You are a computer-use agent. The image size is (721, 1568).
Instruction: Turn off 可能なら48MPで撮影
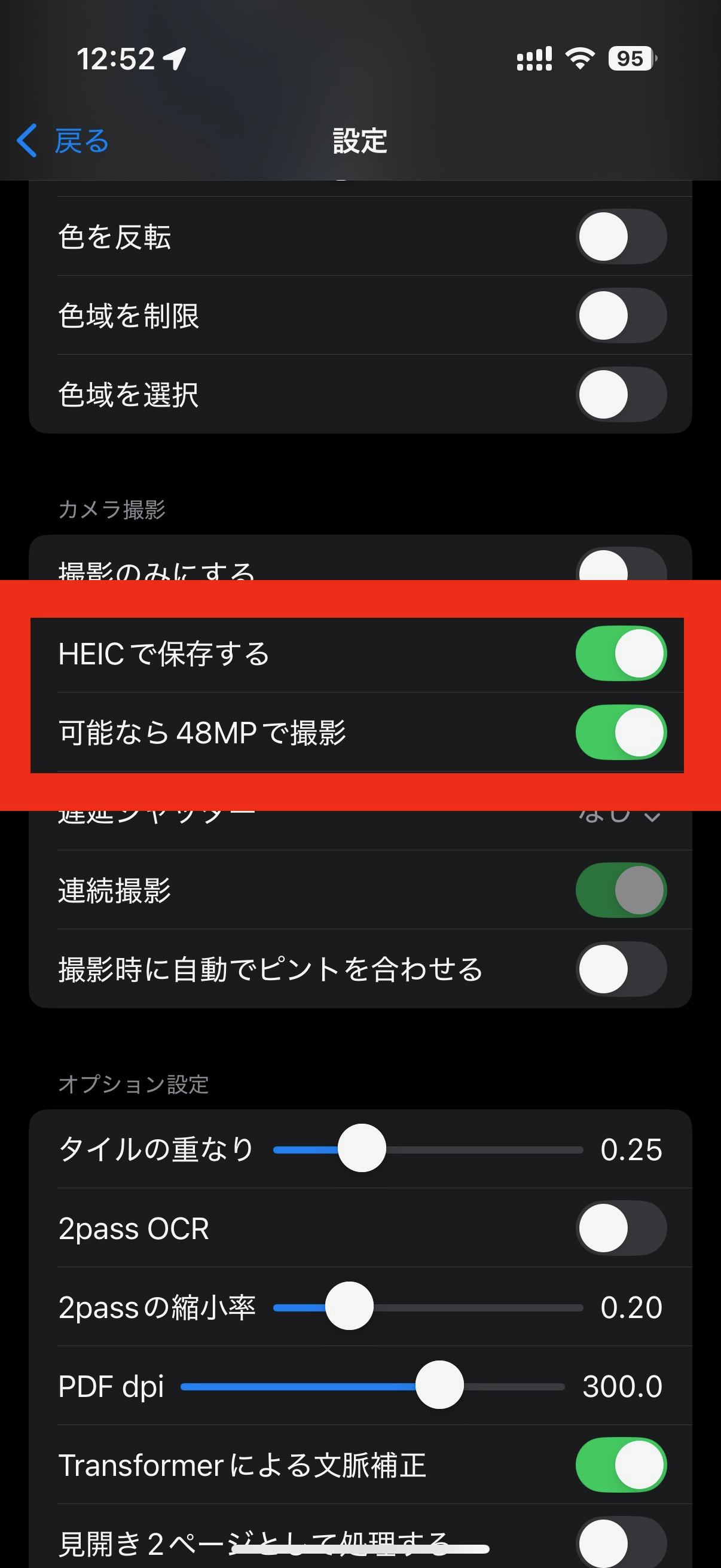(621, 732)
